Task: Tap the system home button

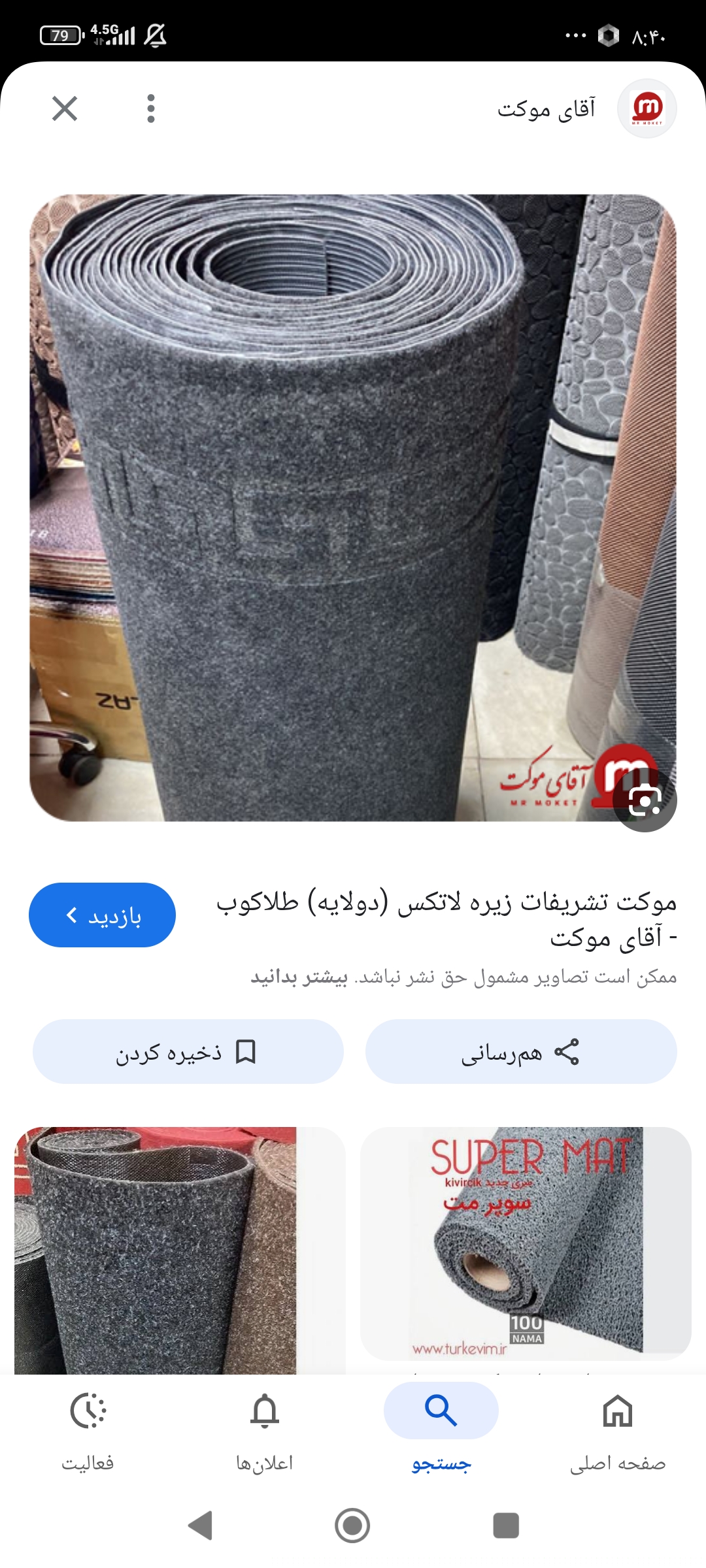Action: click(352, 1525)
